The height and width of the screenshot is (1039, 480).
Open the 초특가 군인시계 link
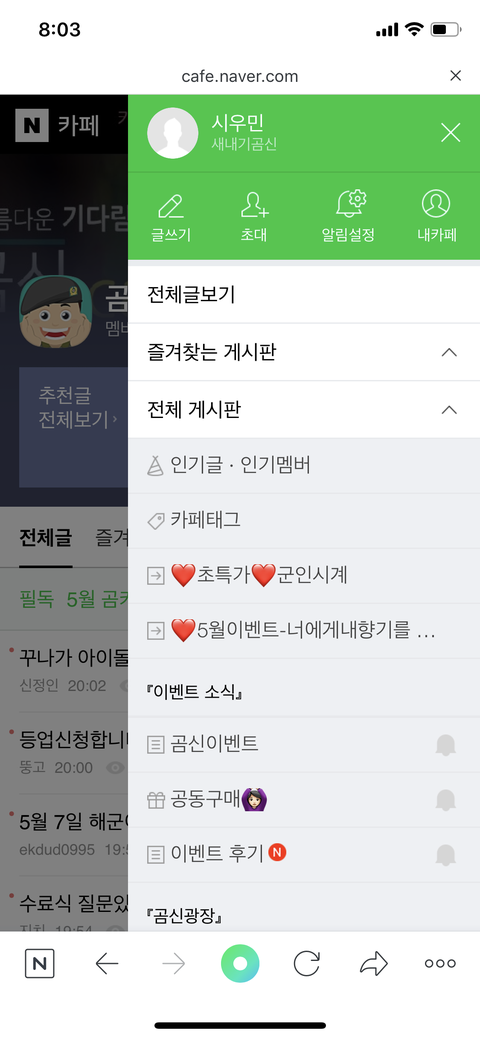point(304,576)
